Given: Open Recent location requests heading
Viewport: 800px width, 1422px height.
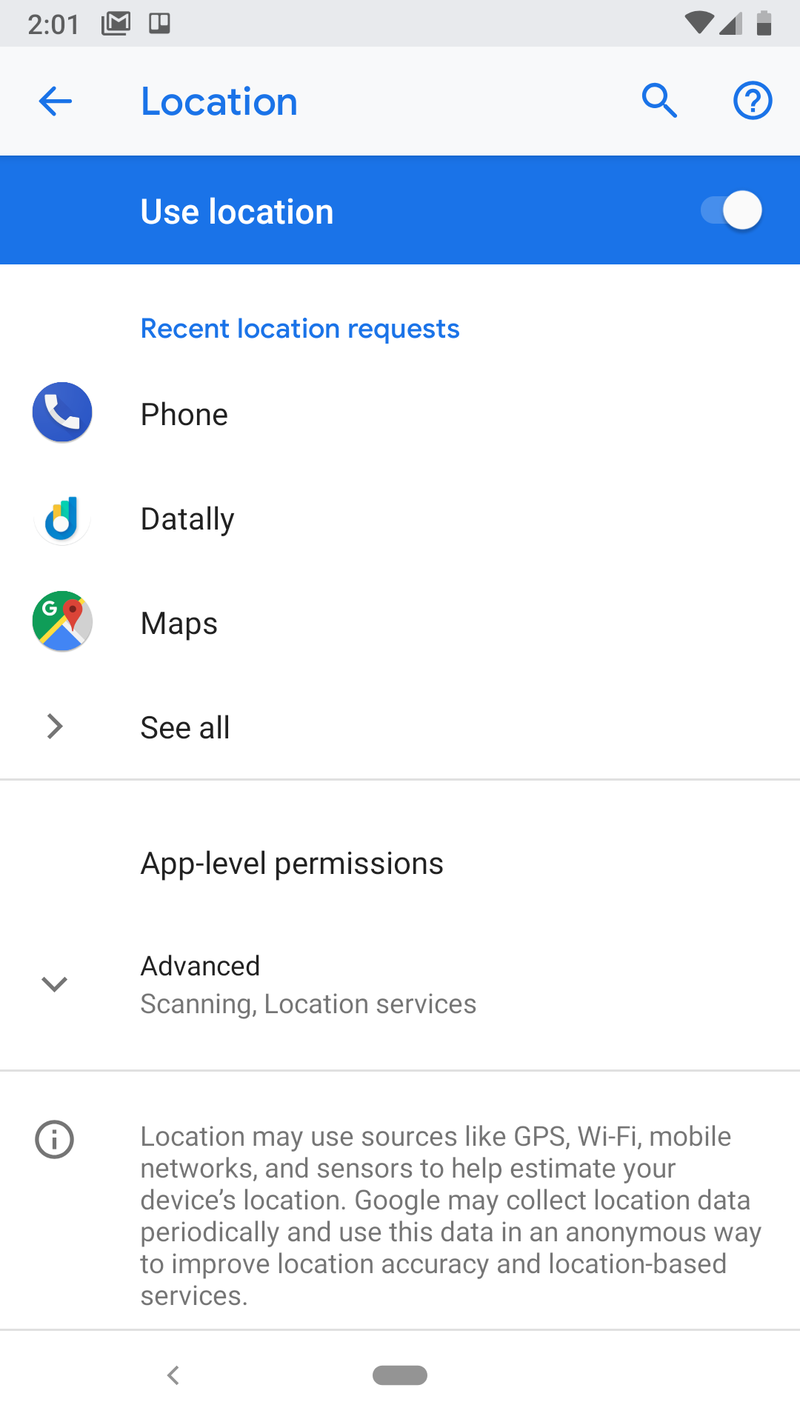Looking at the screenshot, I should tap(300, 328).
